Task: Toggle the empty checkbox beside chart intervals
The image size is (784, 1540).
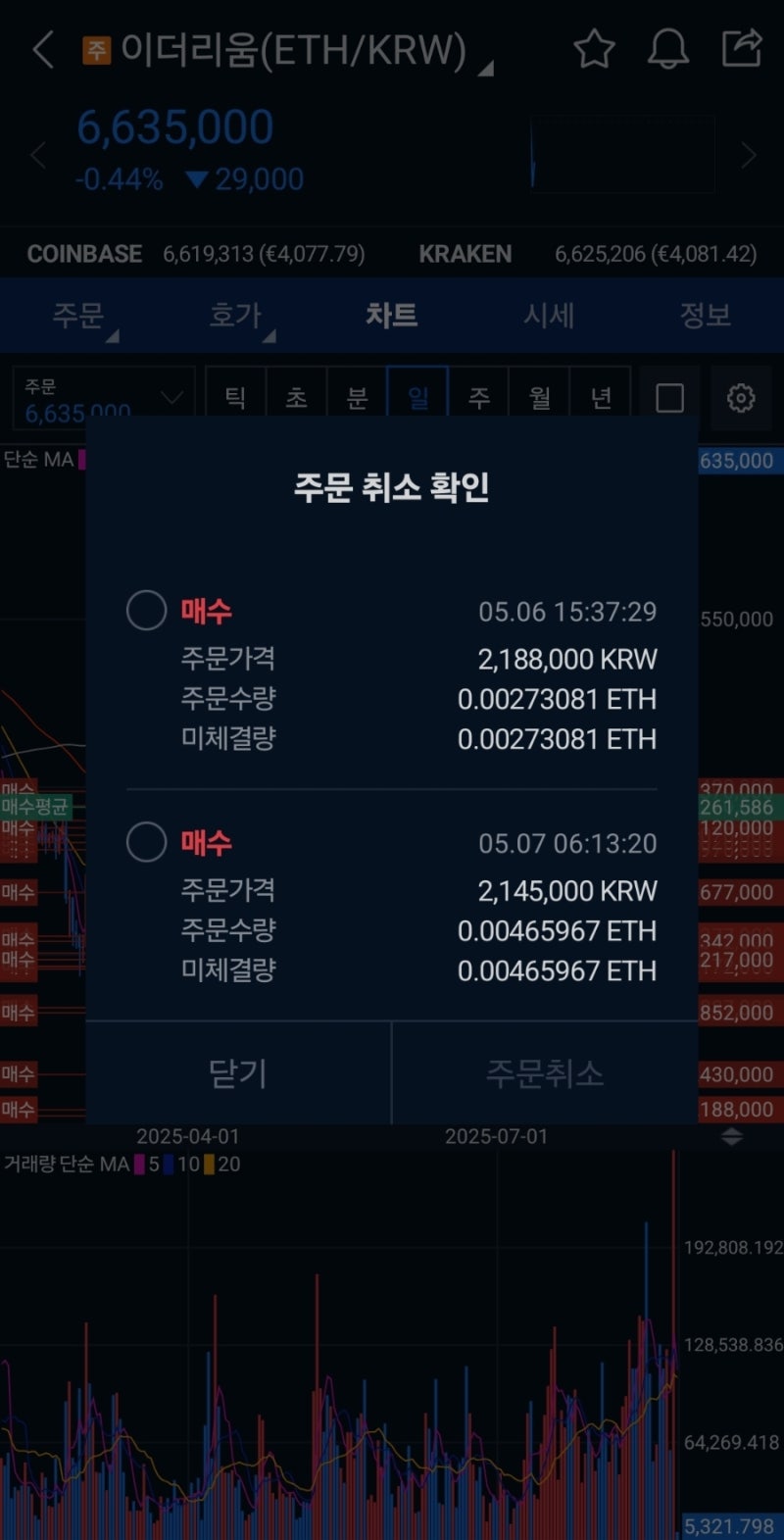Action: coord(669,397)
